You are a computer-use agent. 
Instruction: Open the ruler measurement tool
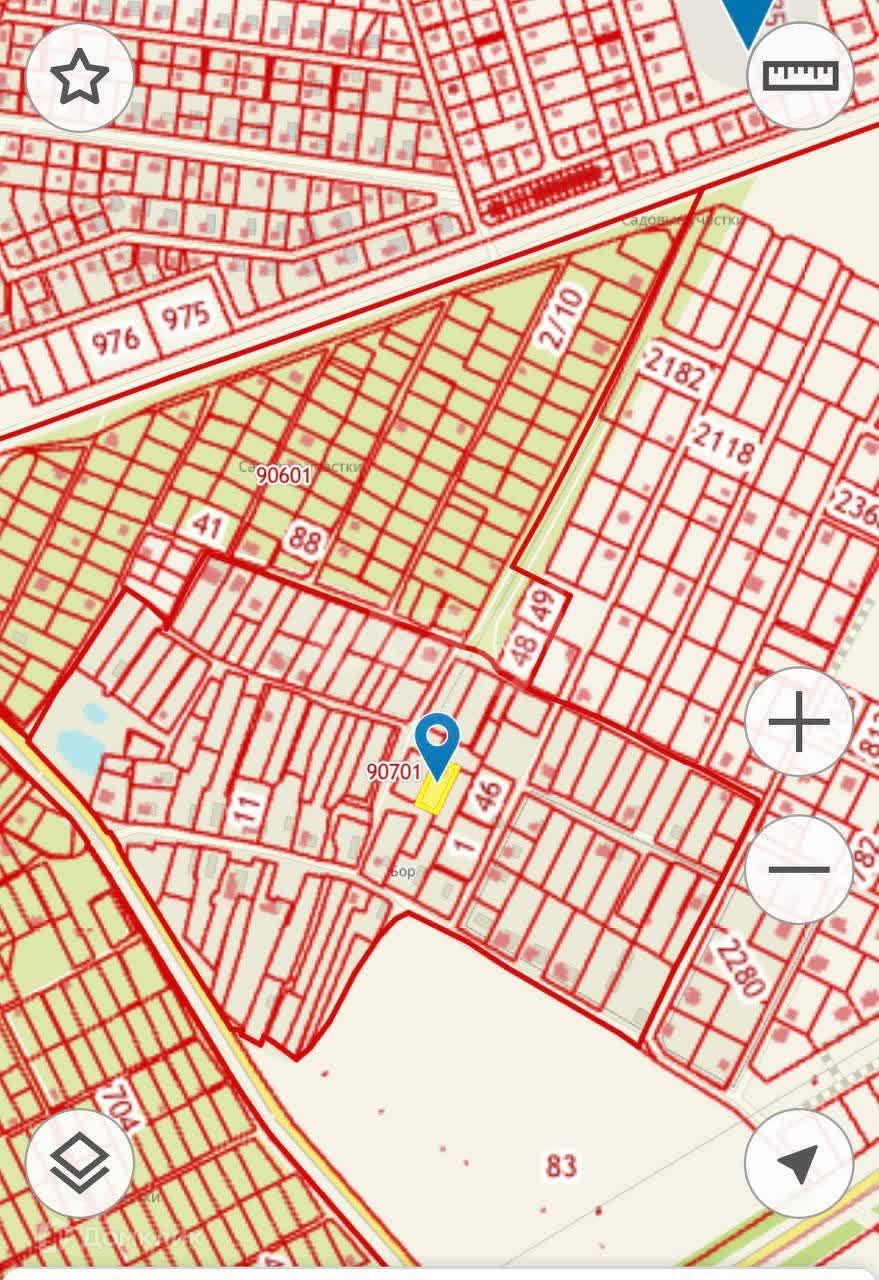[799, 75]
